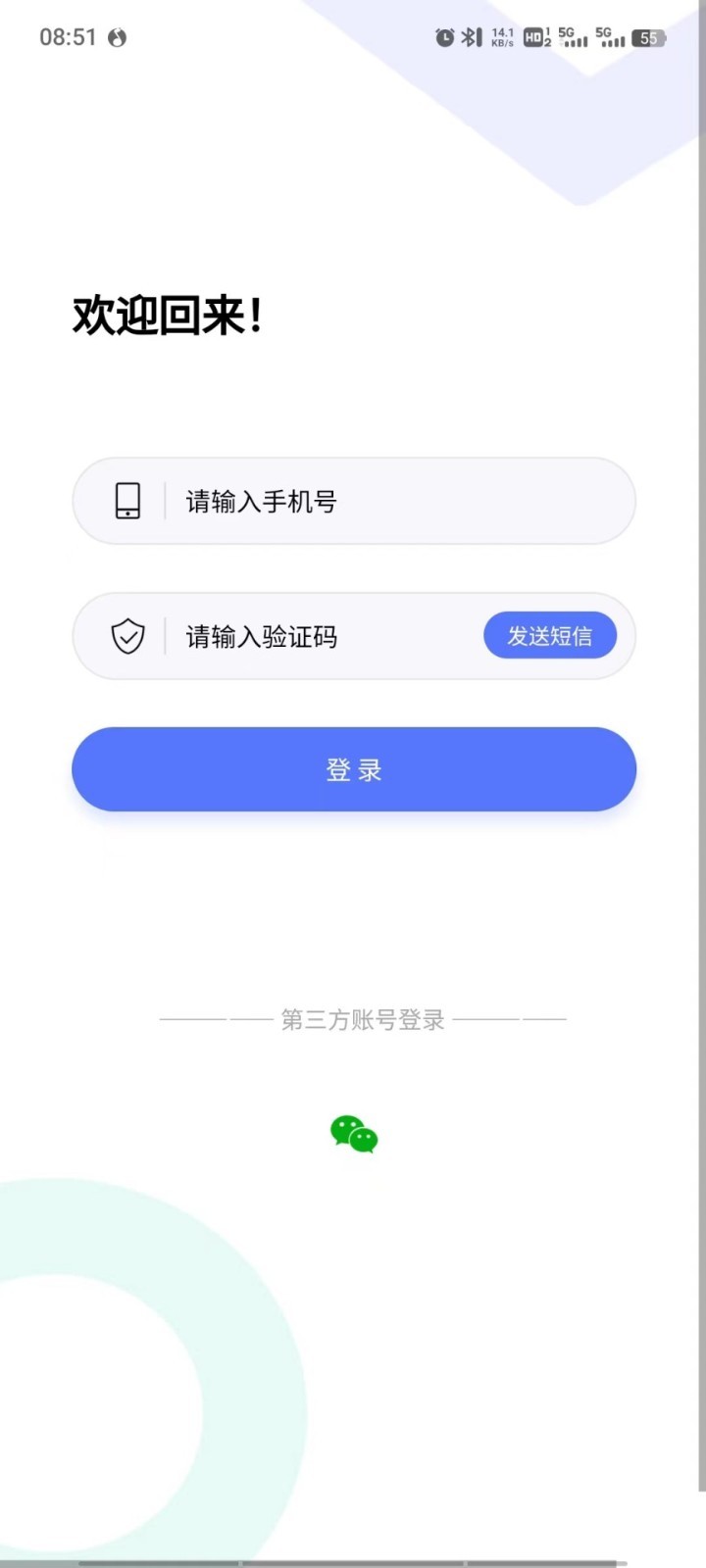
Task: Click the shield icon beside the verification code field
Action: pos(126,636)
